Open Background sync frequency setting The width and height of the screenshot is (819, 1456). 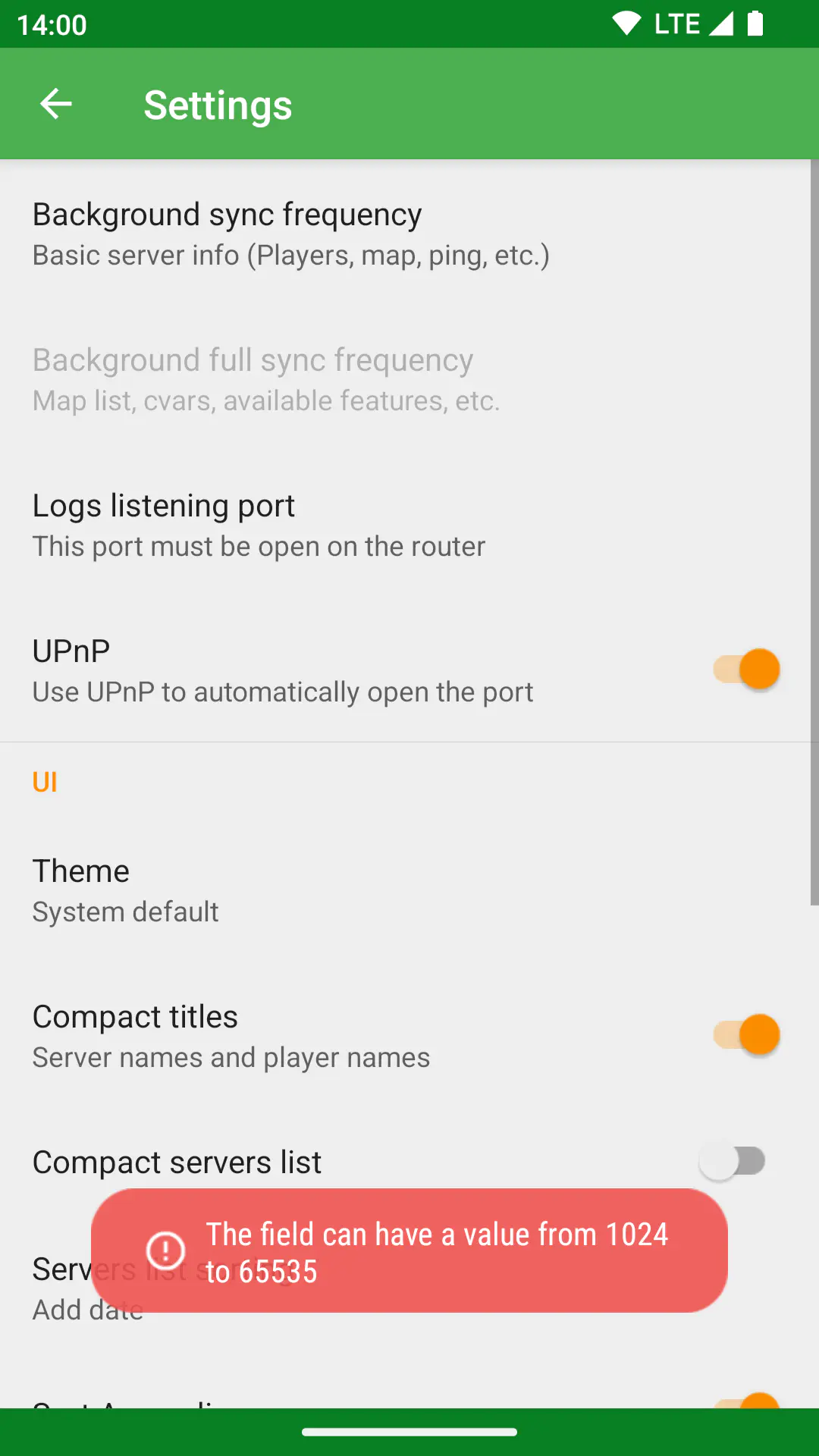click(409, 233)
